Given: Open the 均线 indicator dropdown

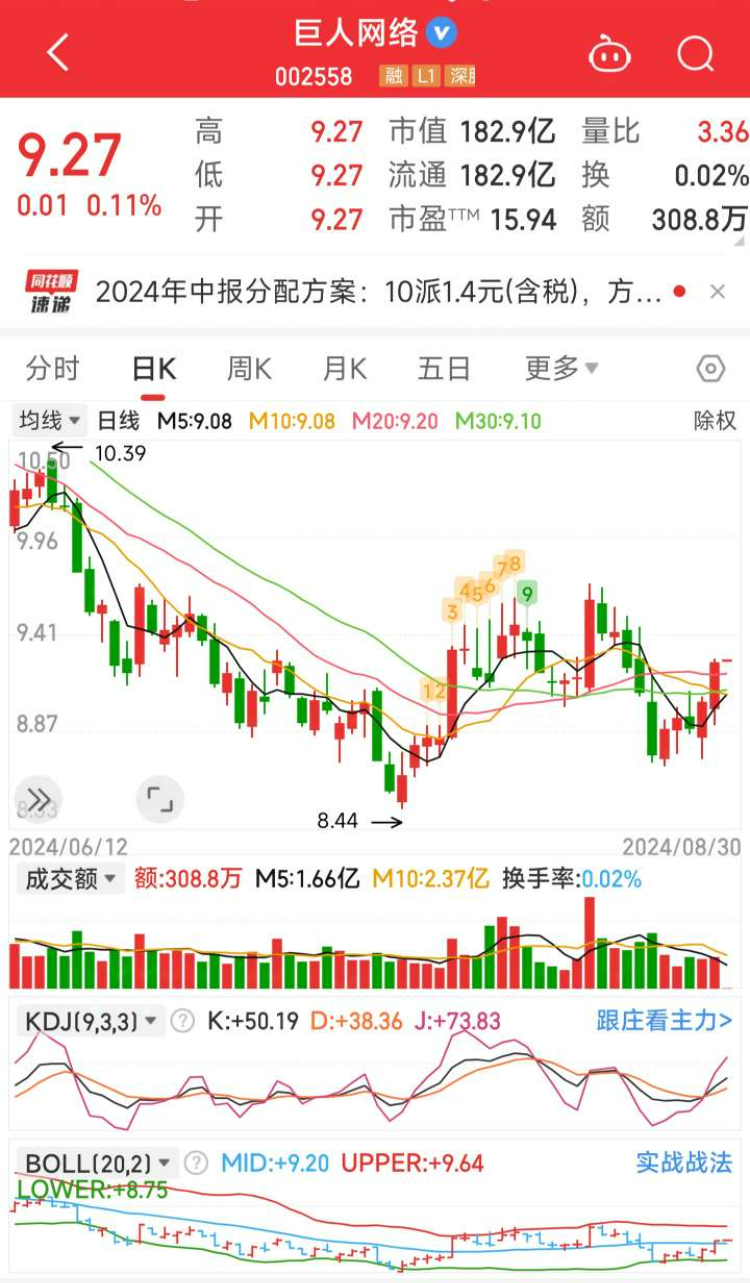Looking at the screenshot, I should (x=49, y=421).
